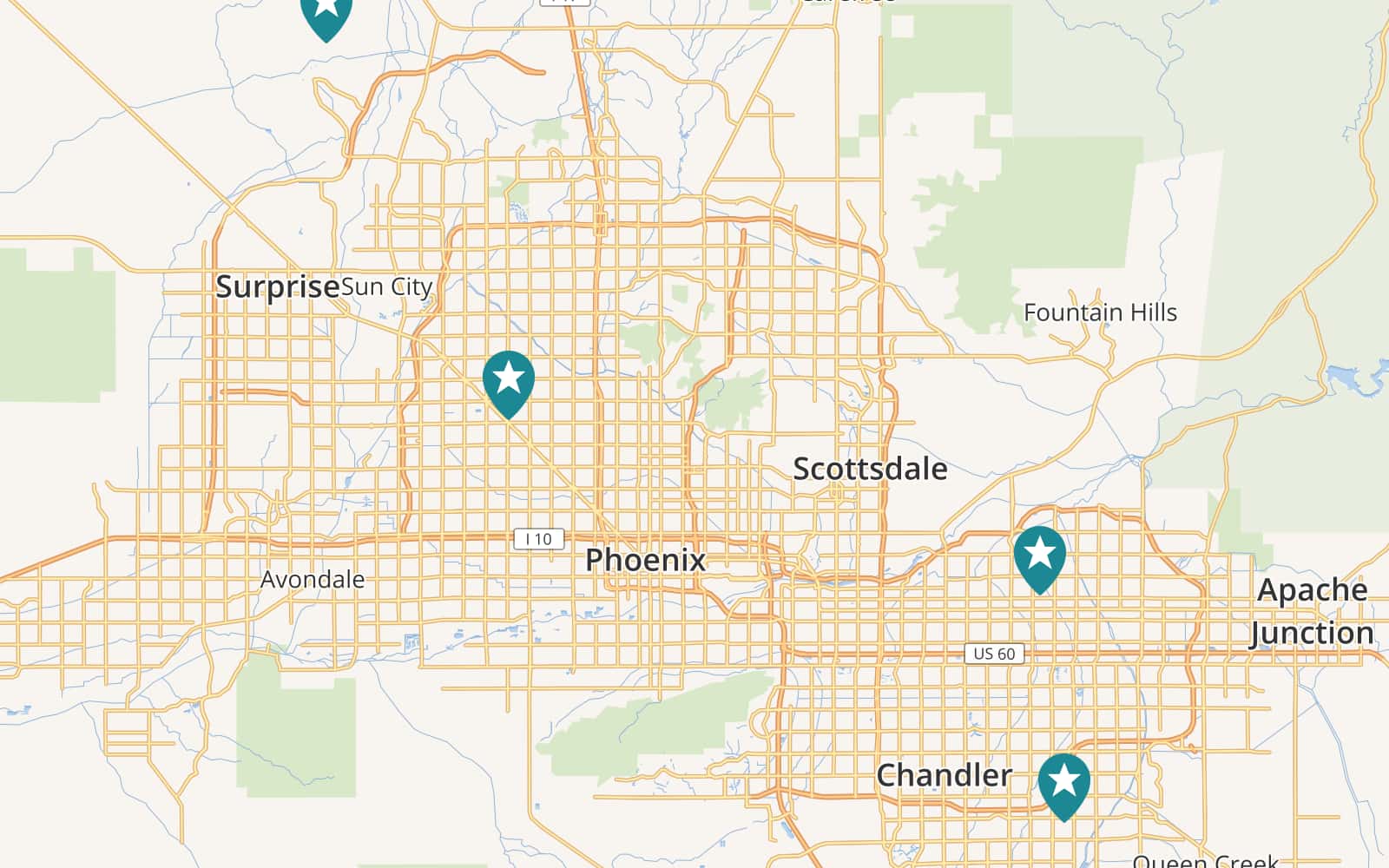Open the star marker between Sun City and Phoenix
The height and width of the screenshot is (868, 1389).
pyautogui.click(x=509, y=380)
